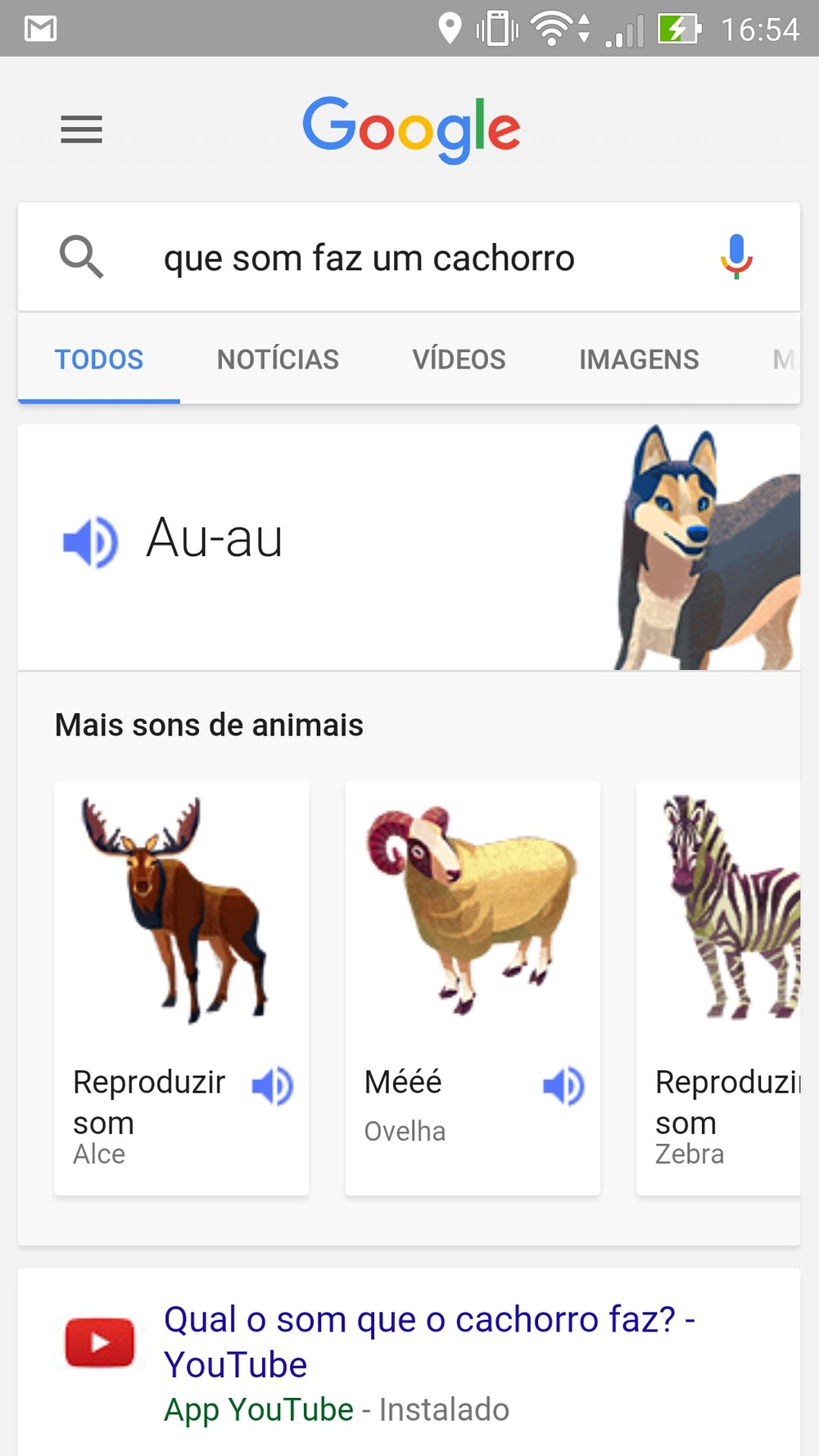The height and width of the screenshot is (1456, 819).
Task: Play the Alce sound
Action: click(272, 1086)
